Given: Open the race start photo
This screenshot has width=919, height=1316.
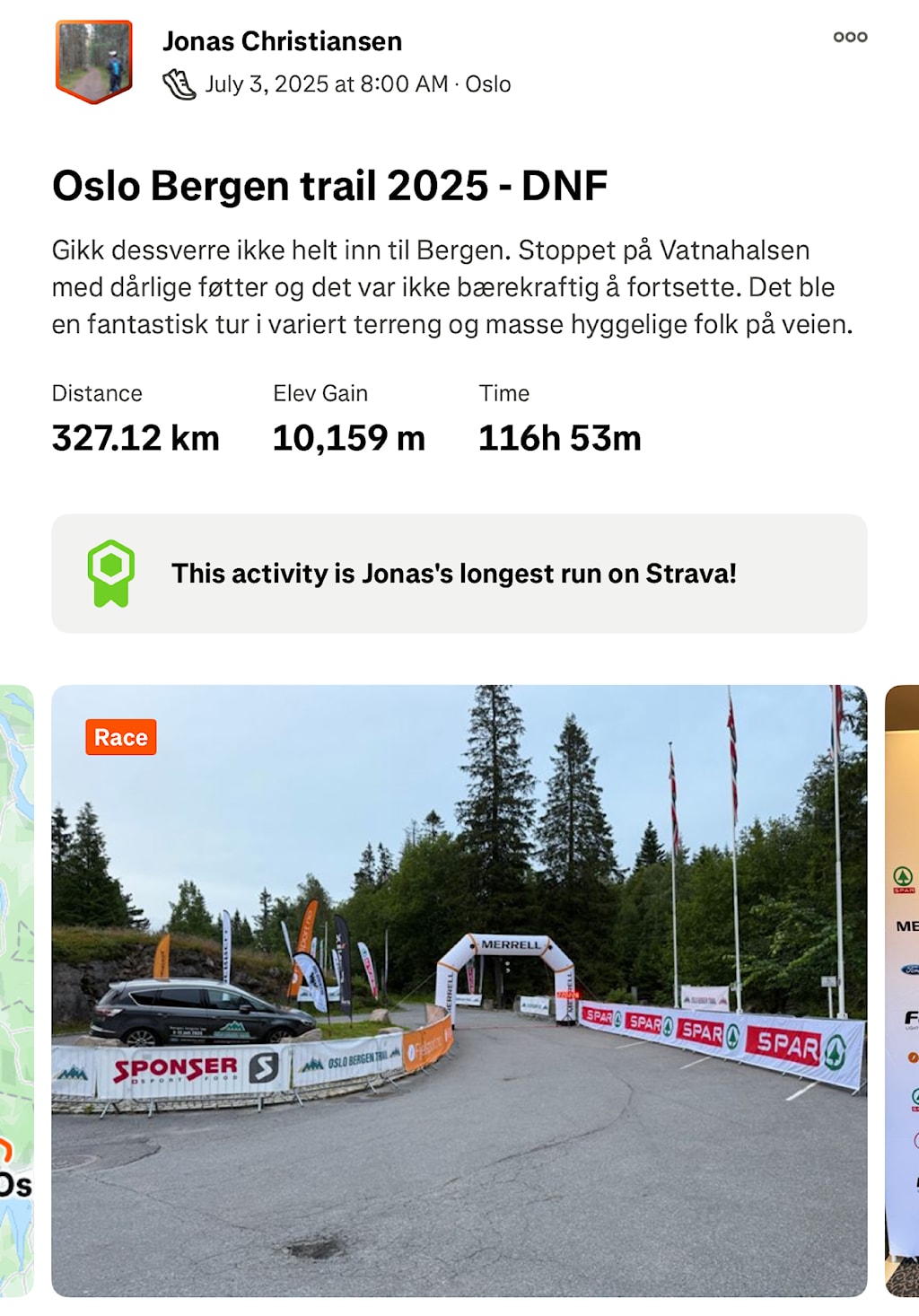Looking at the screenshot, I should tap(459, 990).
